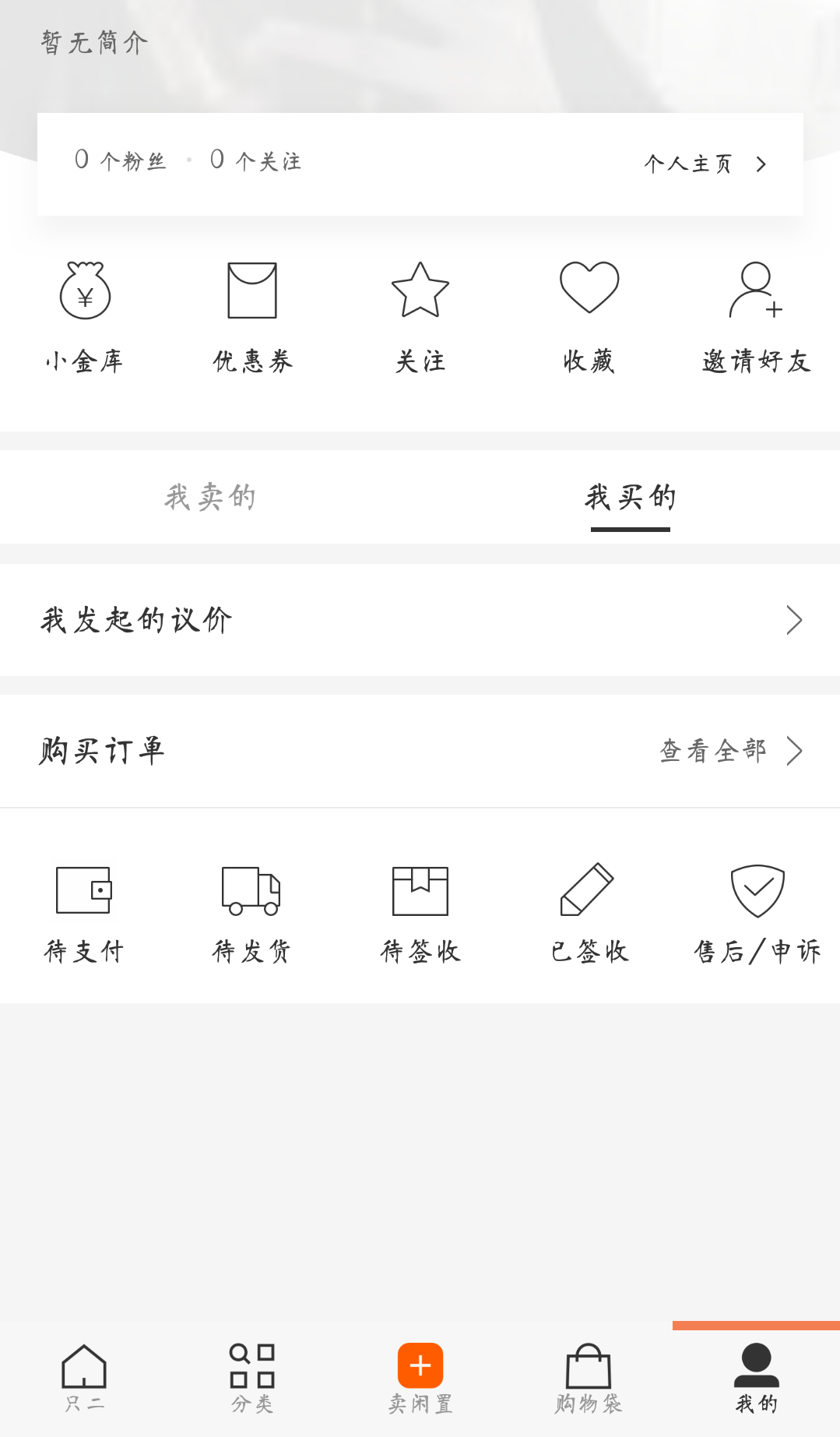The width and height of the screenshot is (840, 1437).
Task: Switch to 我卖的 tab
Action: 210,497
